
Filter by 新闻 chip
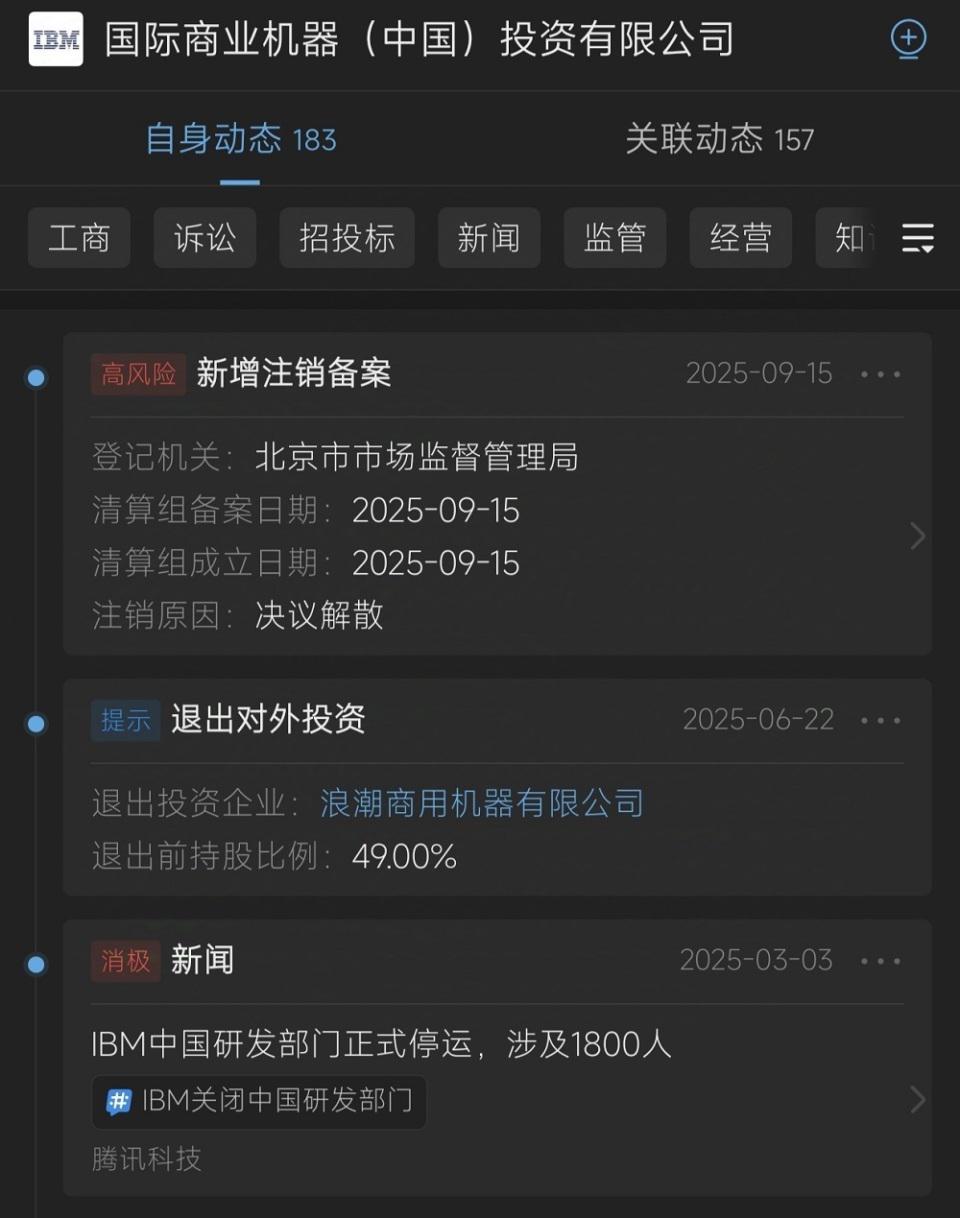tap(489, 238)
